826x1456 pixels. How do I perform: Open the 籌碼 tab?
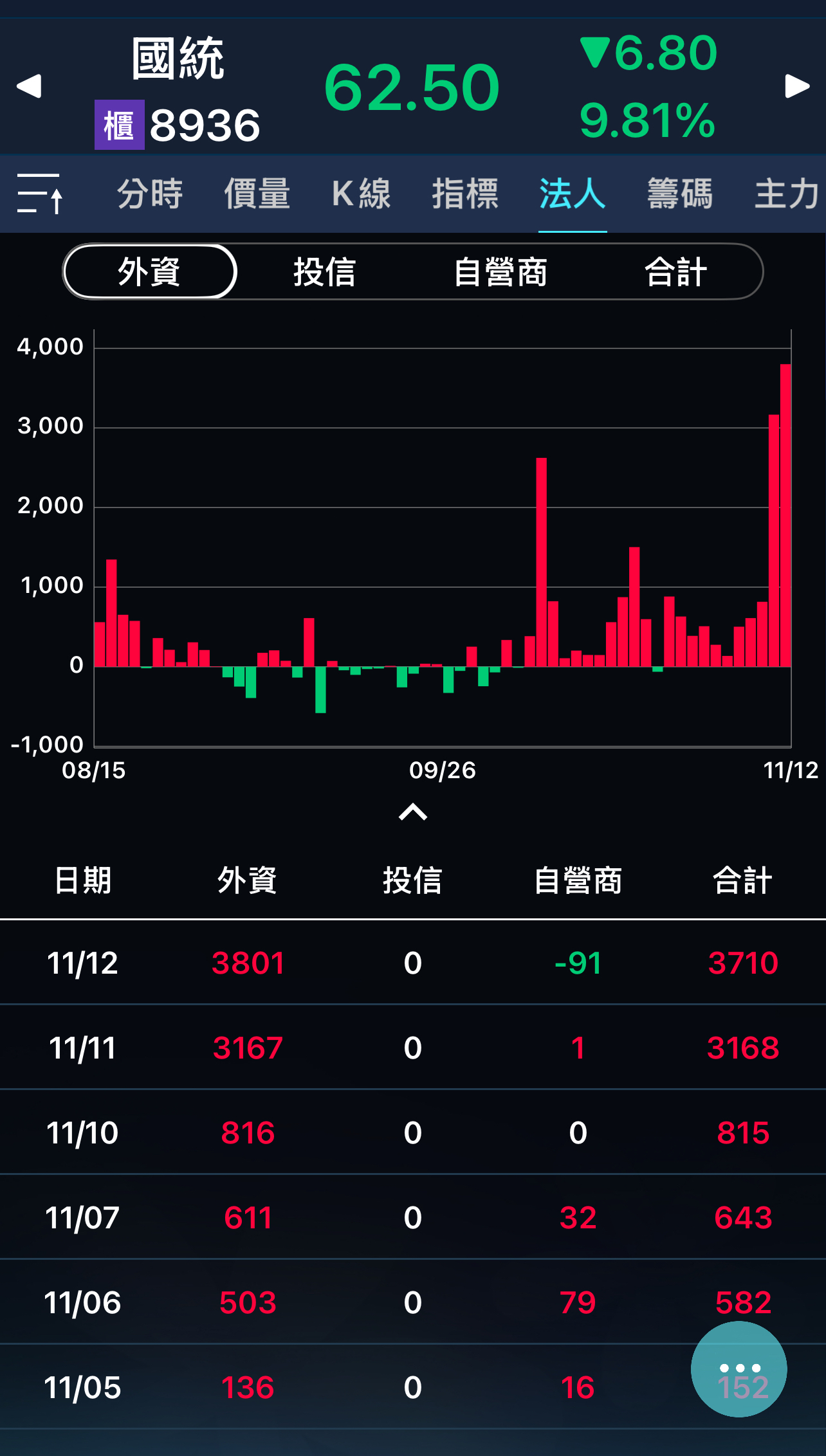point(679,194)
